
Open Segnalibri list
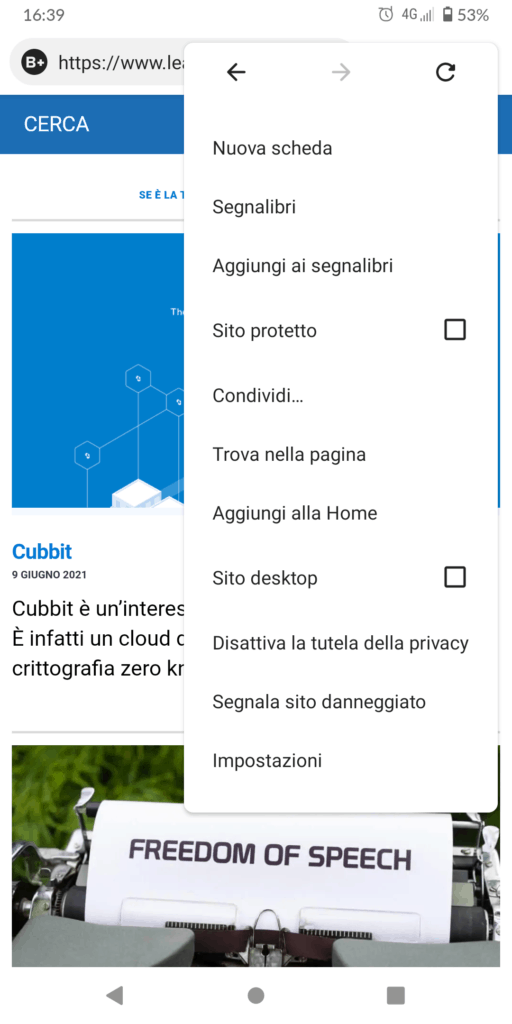341,207
